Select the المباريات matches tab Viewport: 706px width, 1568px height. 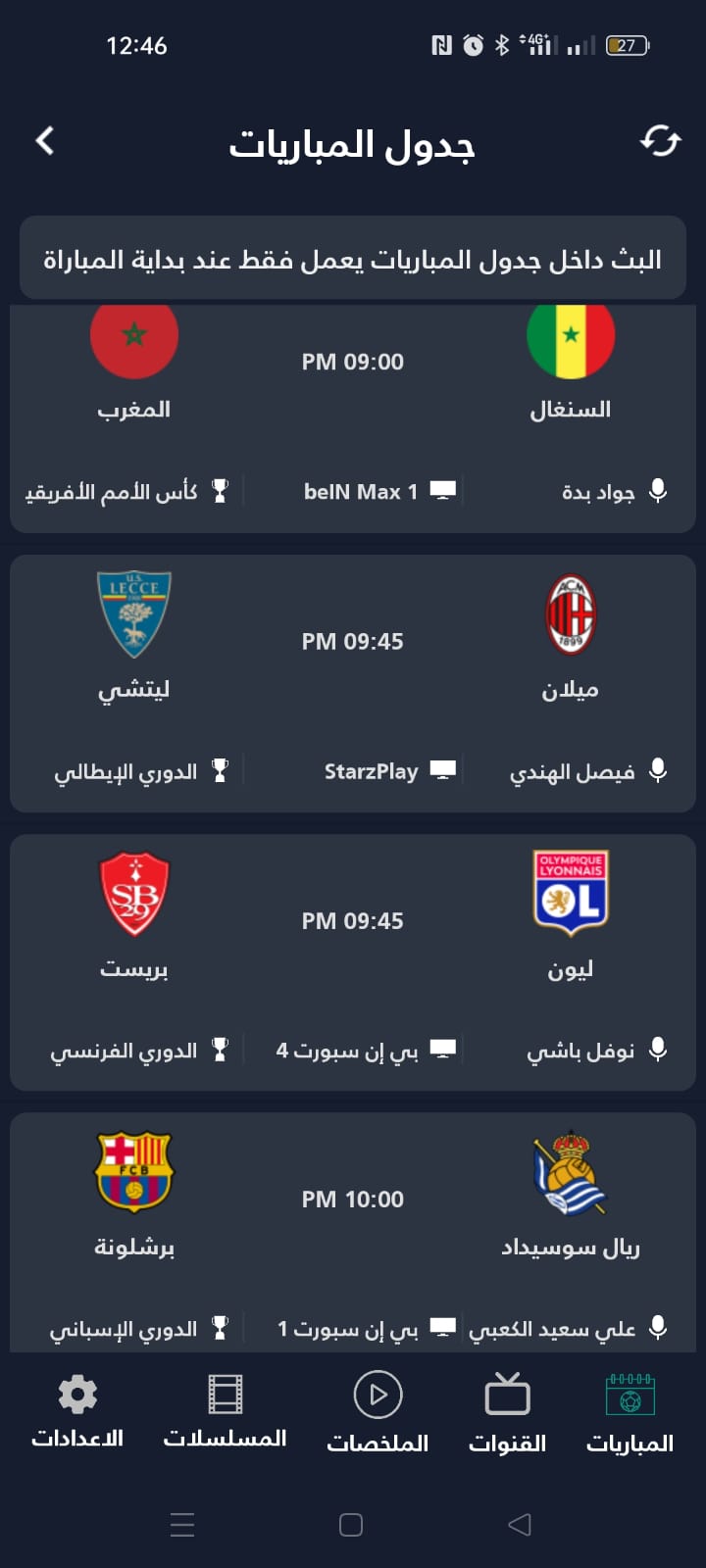[630, 1411]
